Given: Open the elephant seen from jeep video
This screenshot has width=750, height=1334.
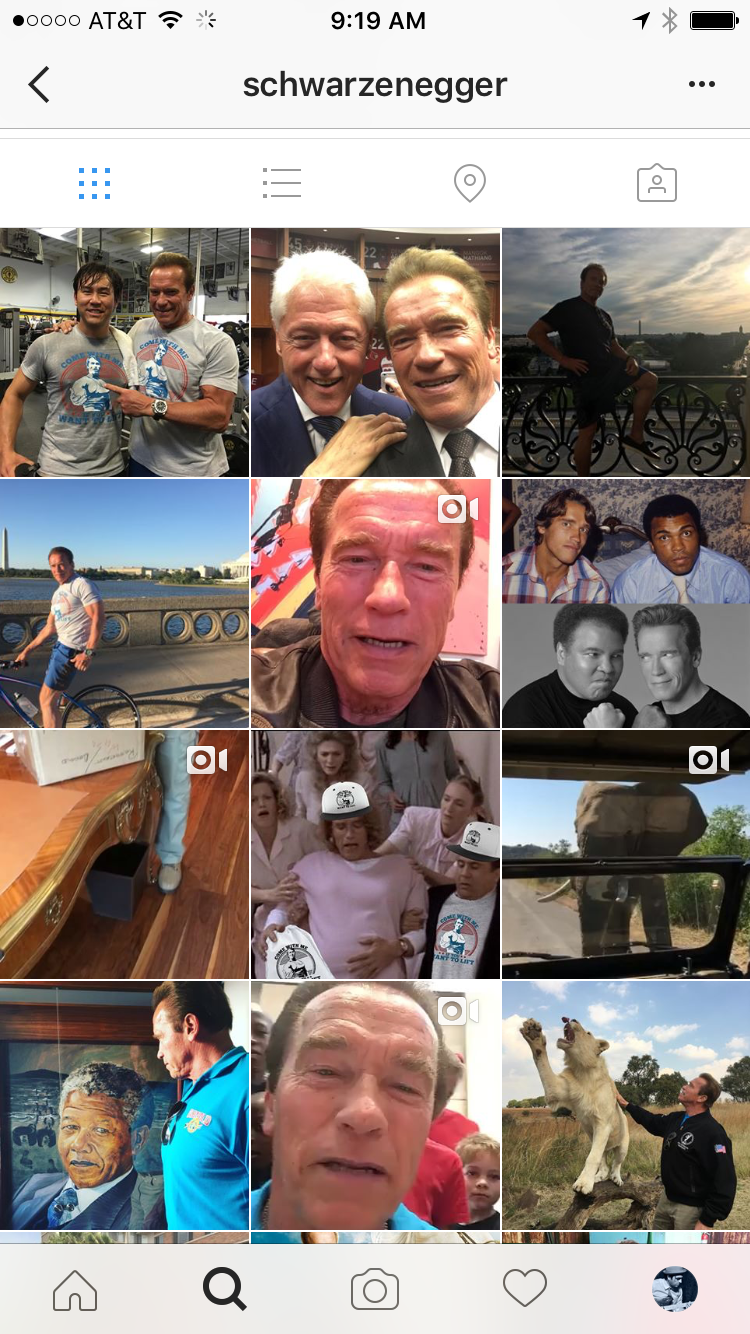Looking at the screenshot, I should click(x=626, y=854).
